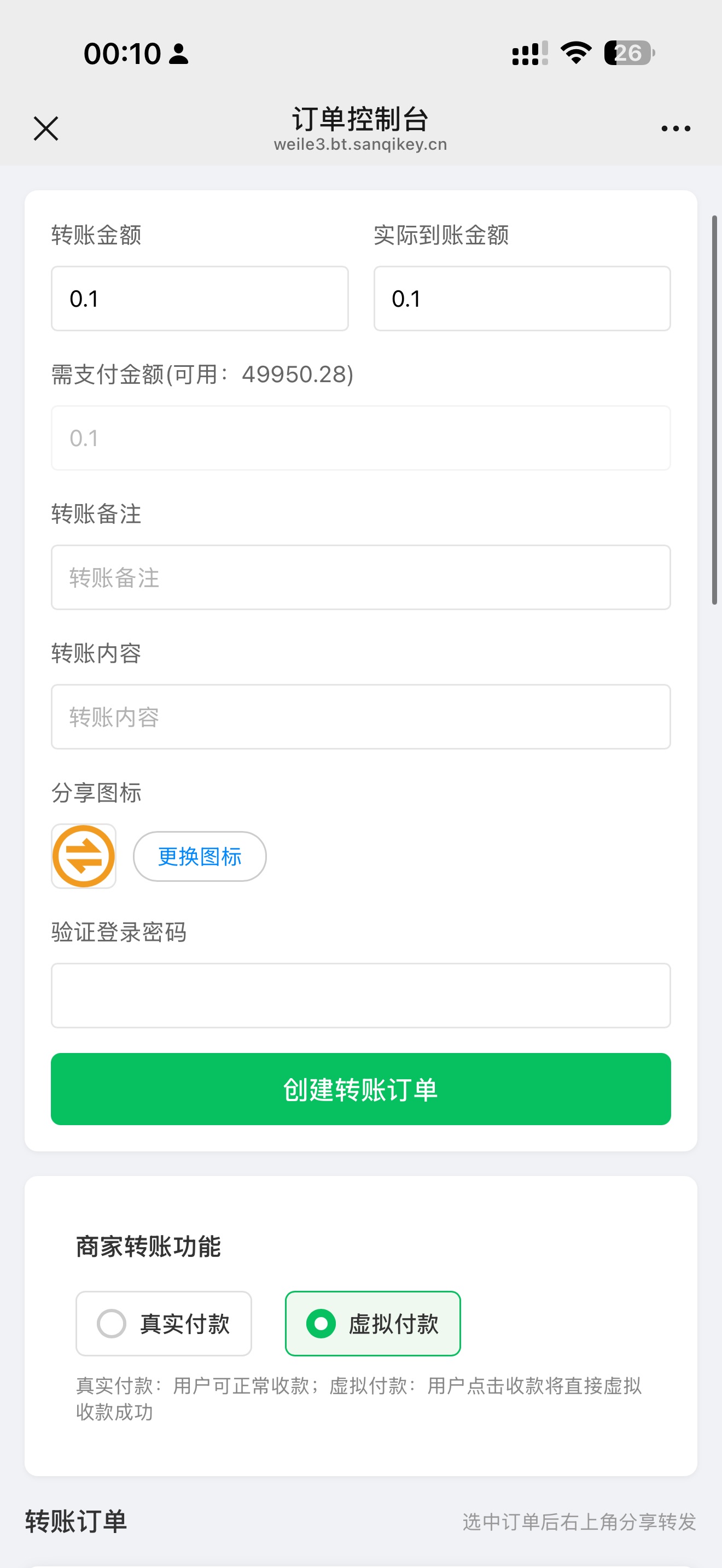Click the 更换图标 button
This screenshot has height=1568, width=722.
tap(199, 856)
